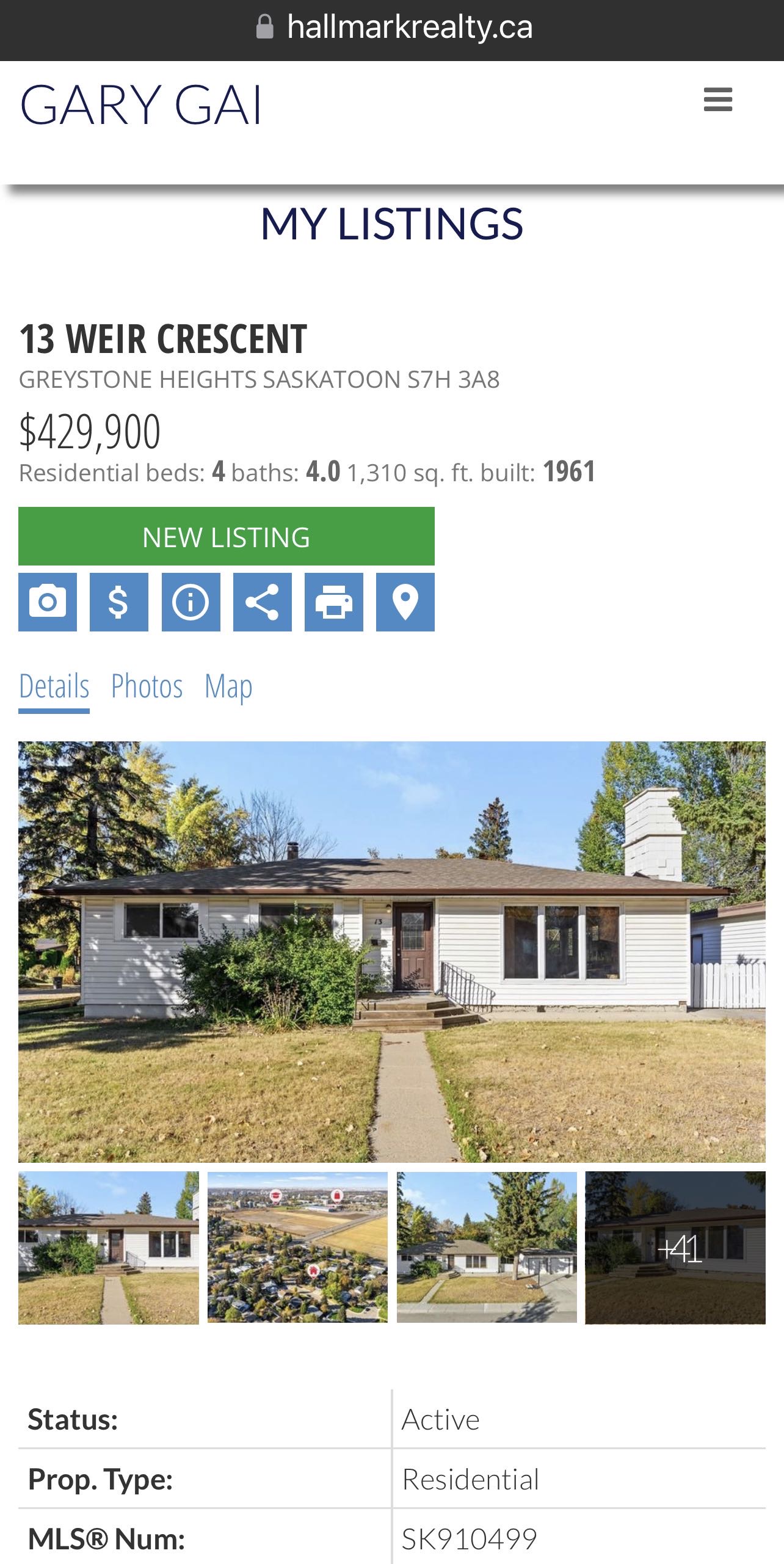The width and height of the screenshot is (784, 1564).
Task: Share this listing
Action: (x=262, y=602)
